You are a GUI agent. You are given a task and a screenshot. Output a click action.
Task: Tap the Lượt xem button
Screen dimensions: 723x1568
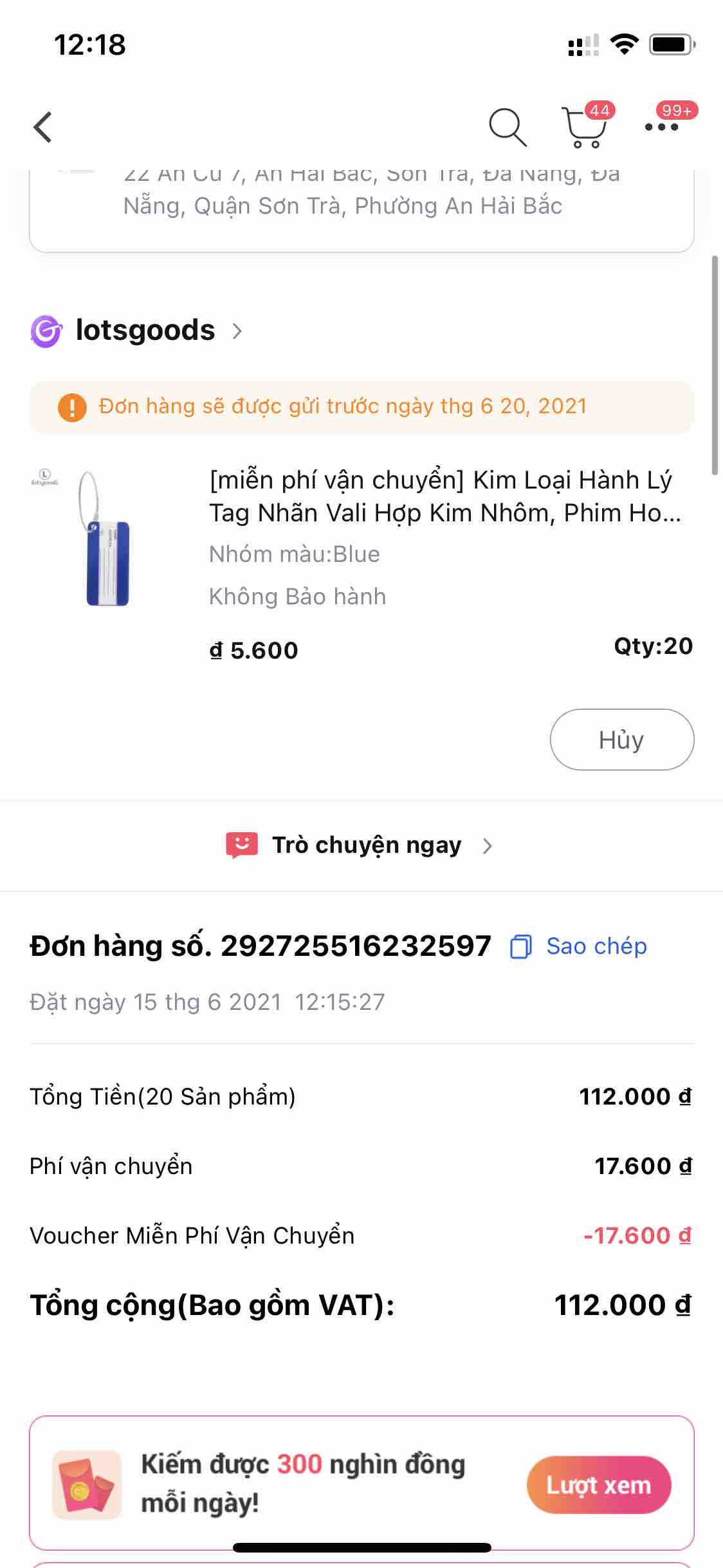[x=598, y=1485]
